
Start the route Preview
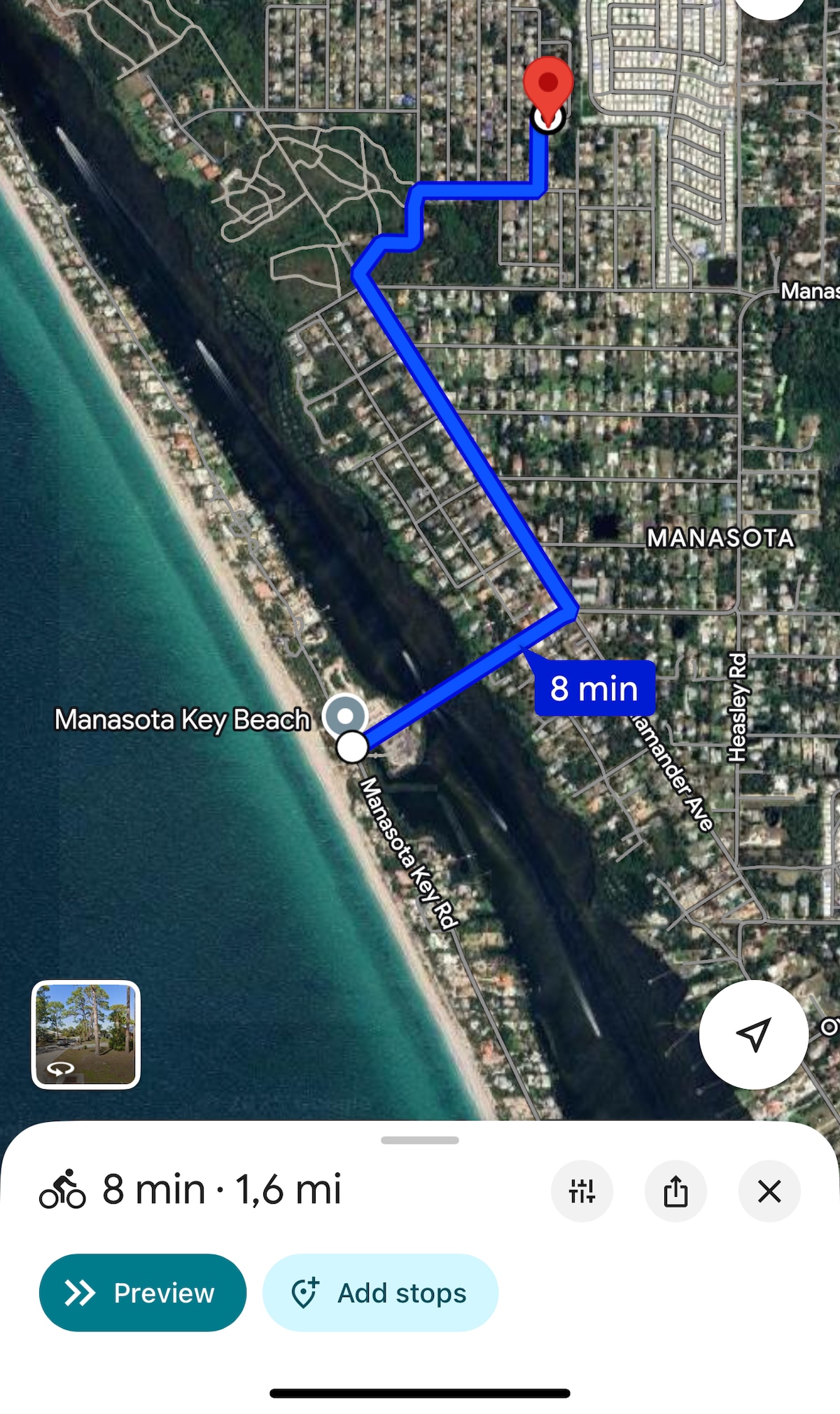click(x=143, y=1292)
